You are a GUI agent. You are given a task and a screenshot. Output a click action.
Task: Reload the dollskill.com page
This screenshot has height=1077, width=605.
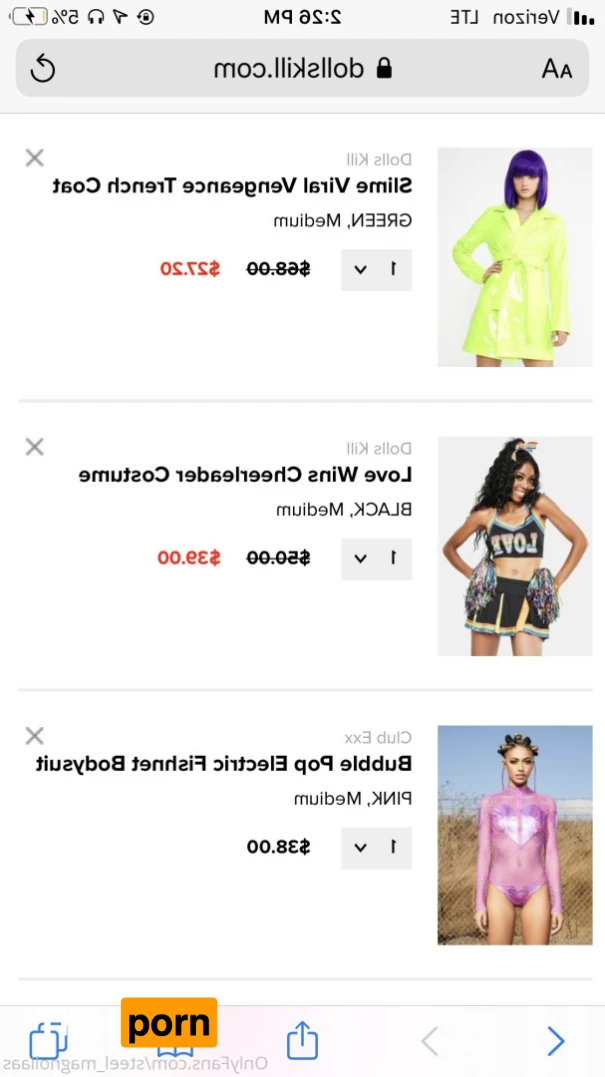pyautogui.click(x=43, y=69)
